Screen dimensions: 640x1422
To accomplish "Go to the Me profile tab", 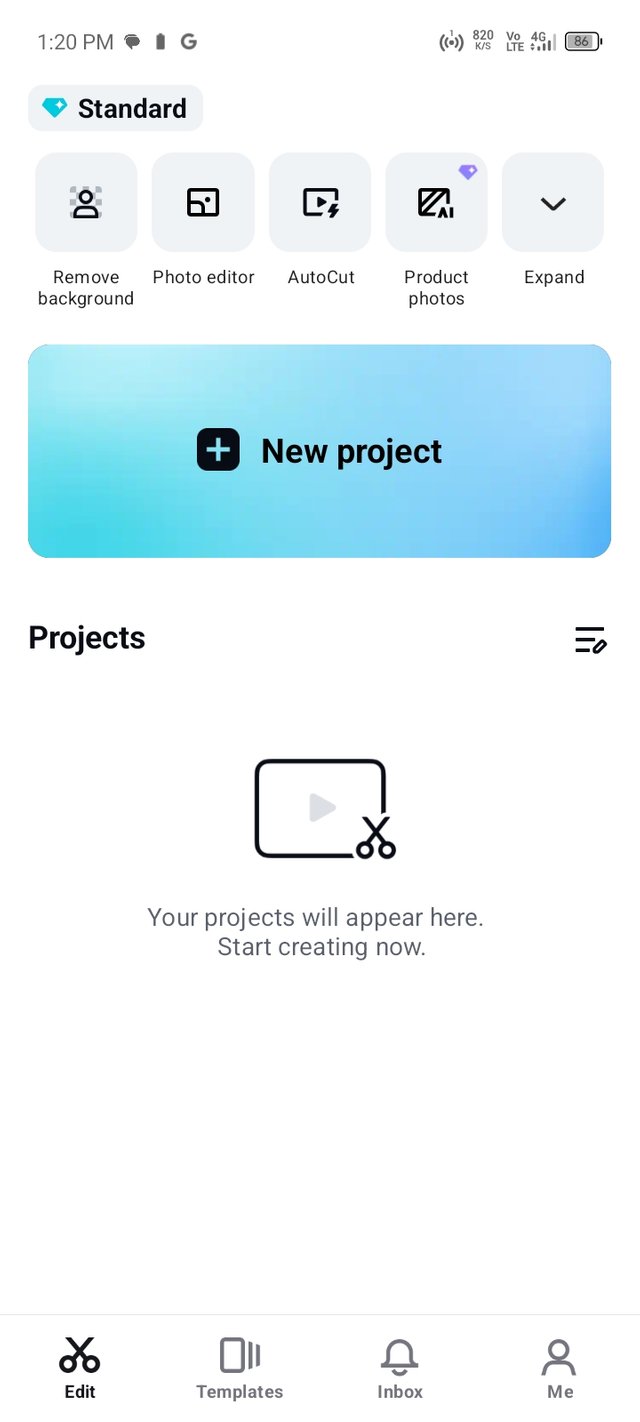I will pos(560,1368).
